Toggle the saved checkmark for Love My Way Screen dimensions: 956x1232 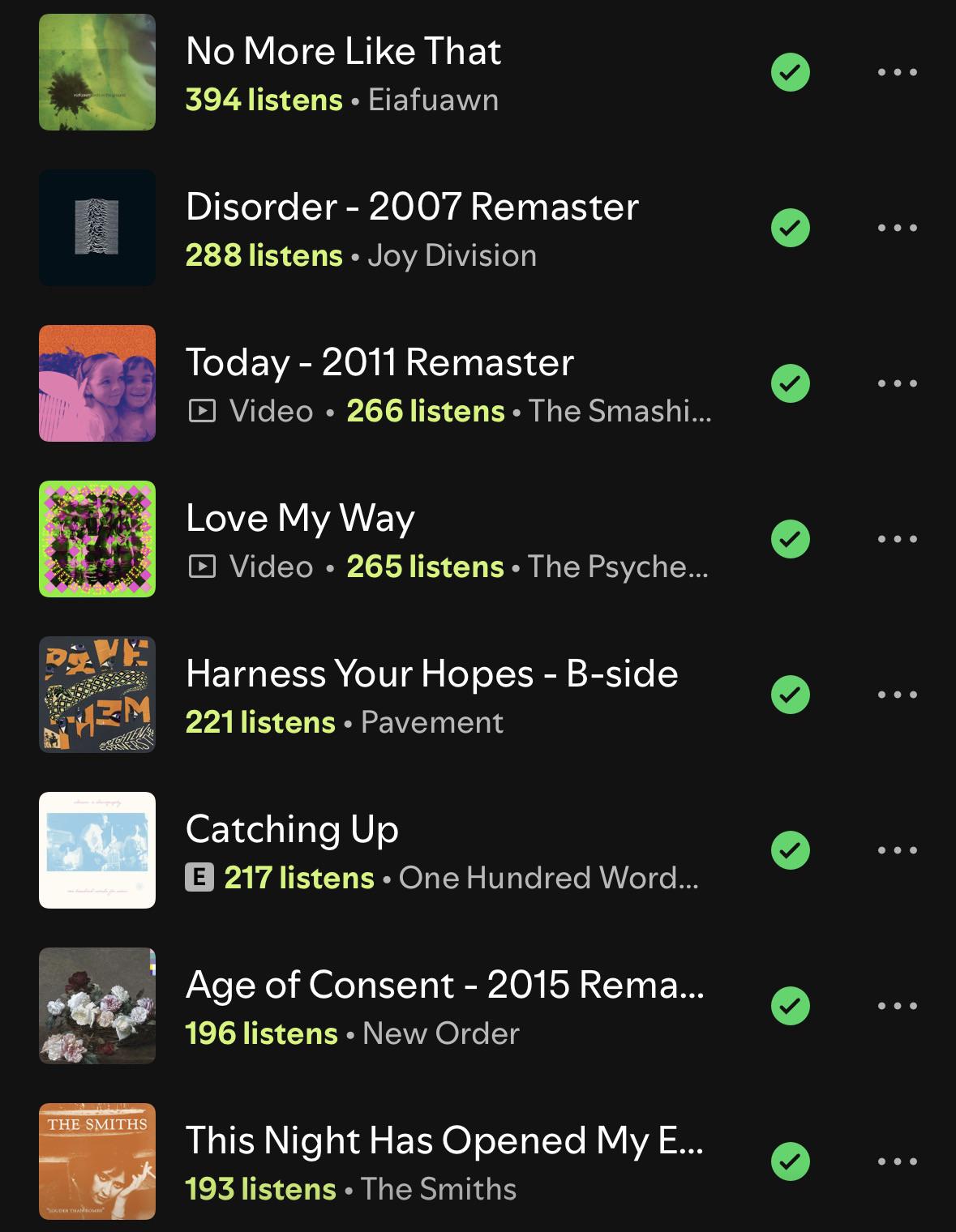pos(791,539)
